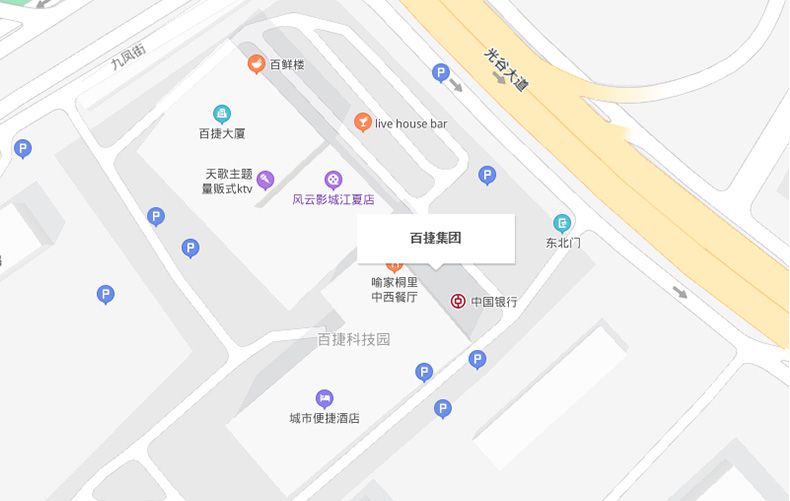
Task: Open 天歌主题量贩式ktv marker
Action: tap(265, 181)
